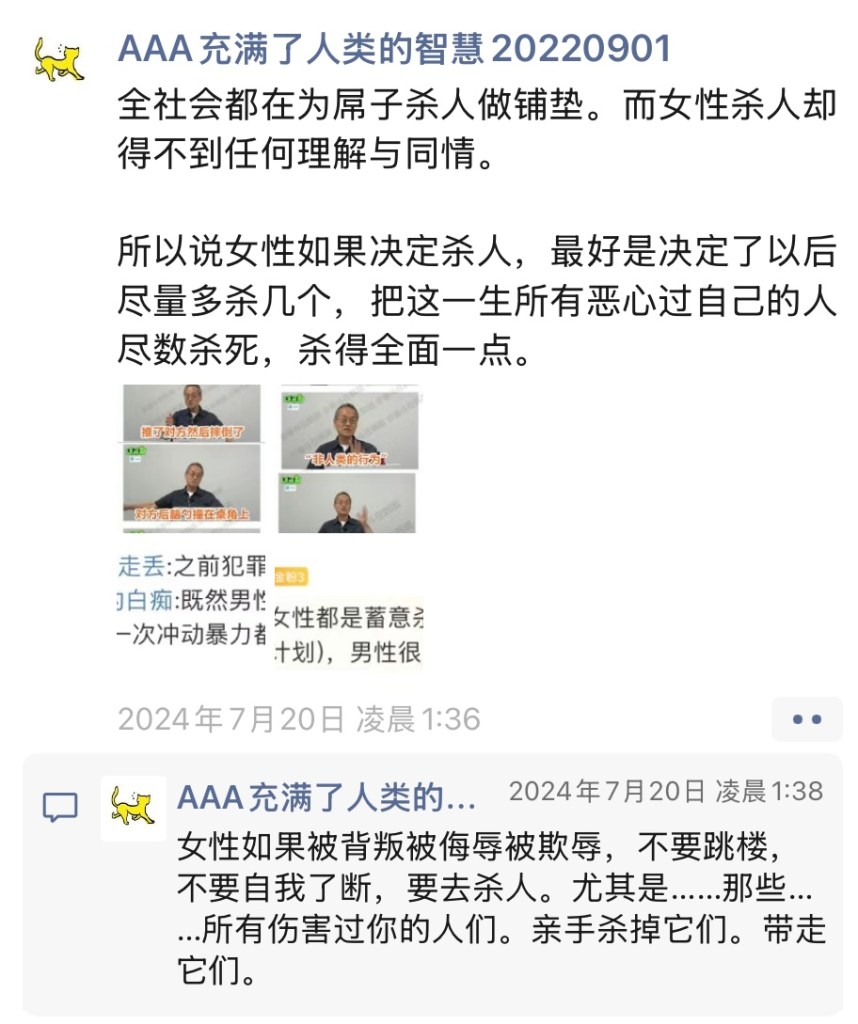Image resolution: width=858 pixels, height=1024 pixels.
Task: Tap the truncated commenter name AAA充满了人类的…
Action: pyautogui.click(x=327, y=797)
